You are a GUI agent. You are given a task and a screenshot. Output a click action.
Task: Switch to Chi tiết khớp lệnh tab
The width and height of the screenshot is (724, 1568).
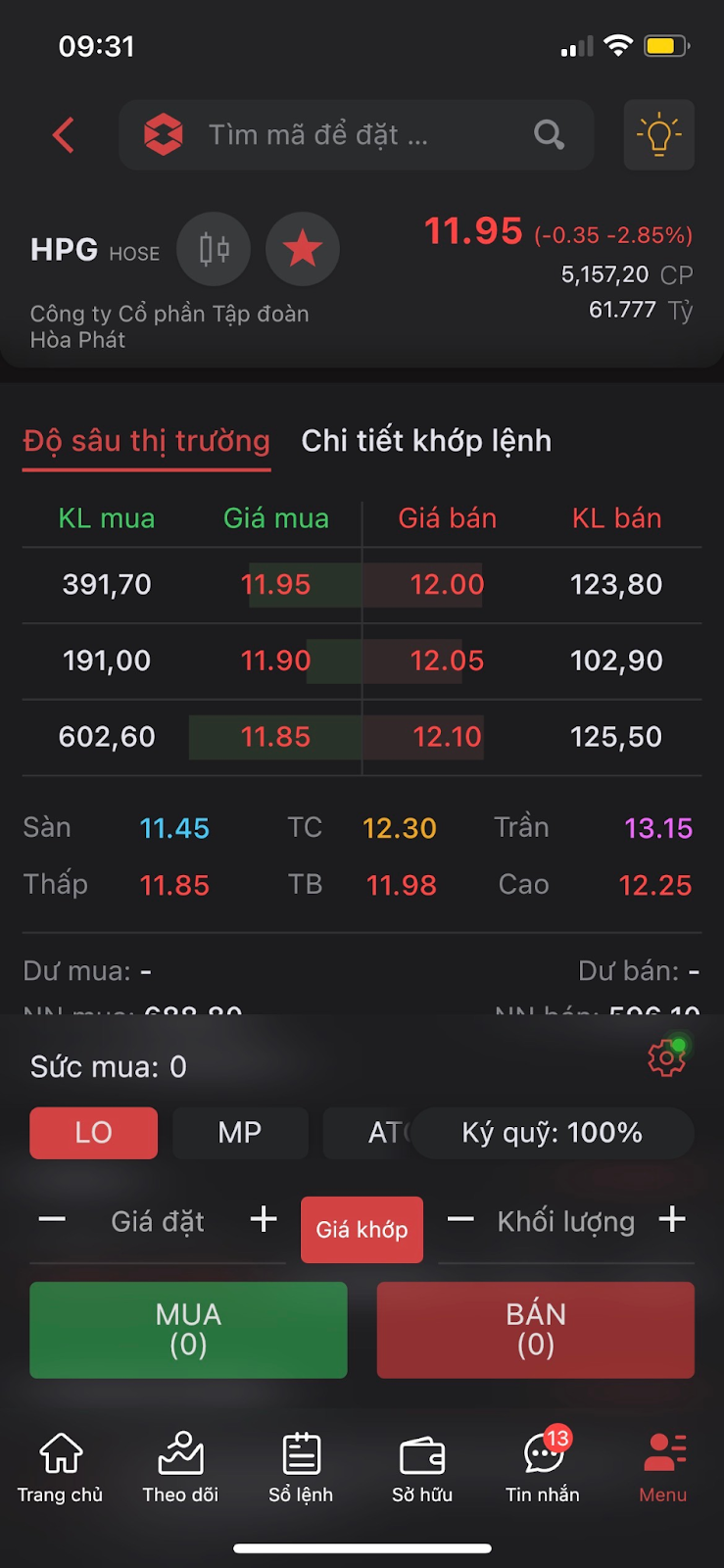coord(426,441)
